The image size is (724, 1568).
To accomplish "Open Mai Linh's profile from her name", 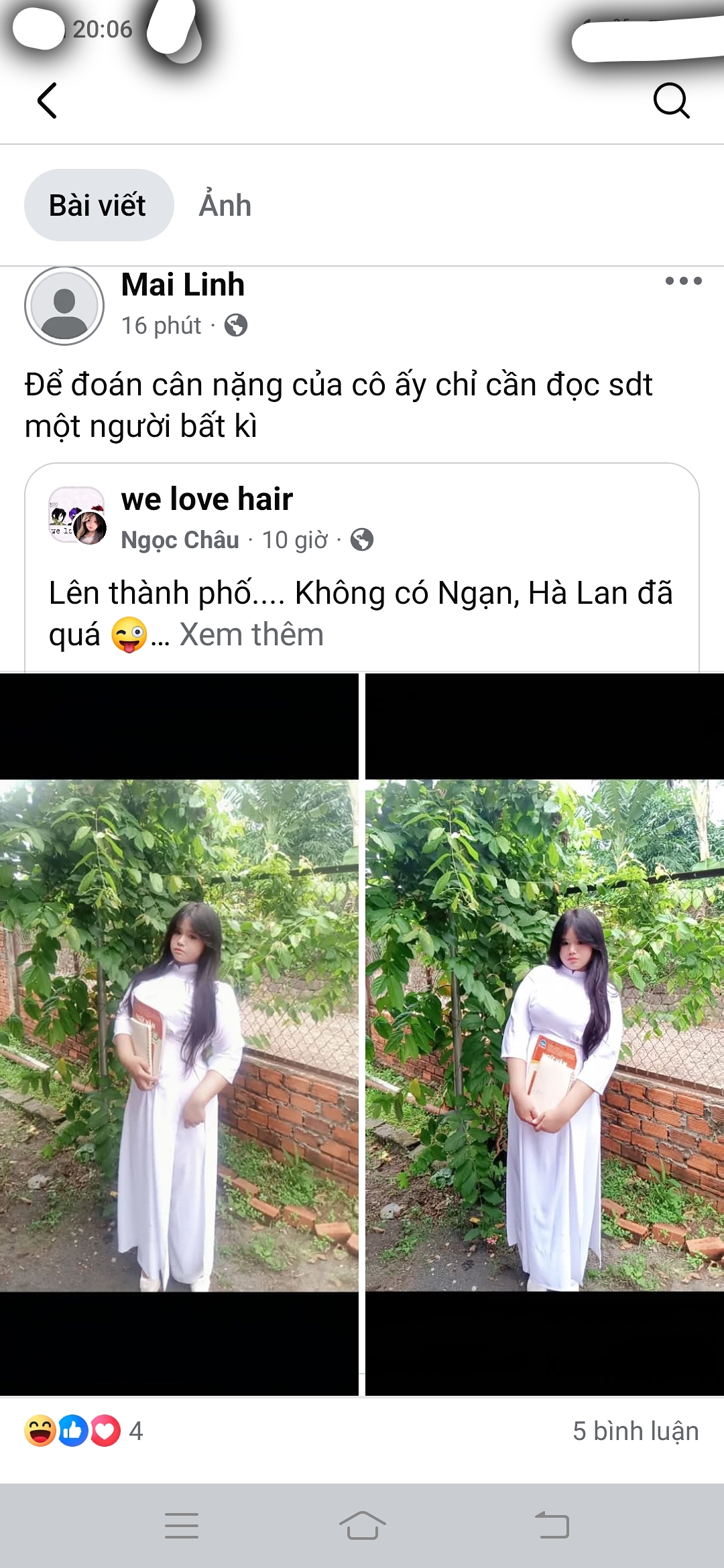I will [x=183, y=285].
